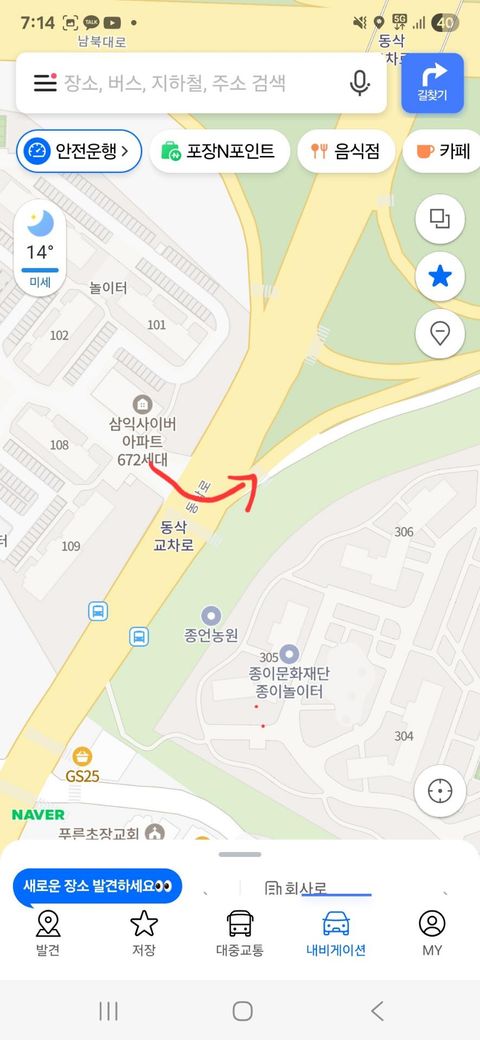Filter map by 카페 chip

click(x=443, y=151)
